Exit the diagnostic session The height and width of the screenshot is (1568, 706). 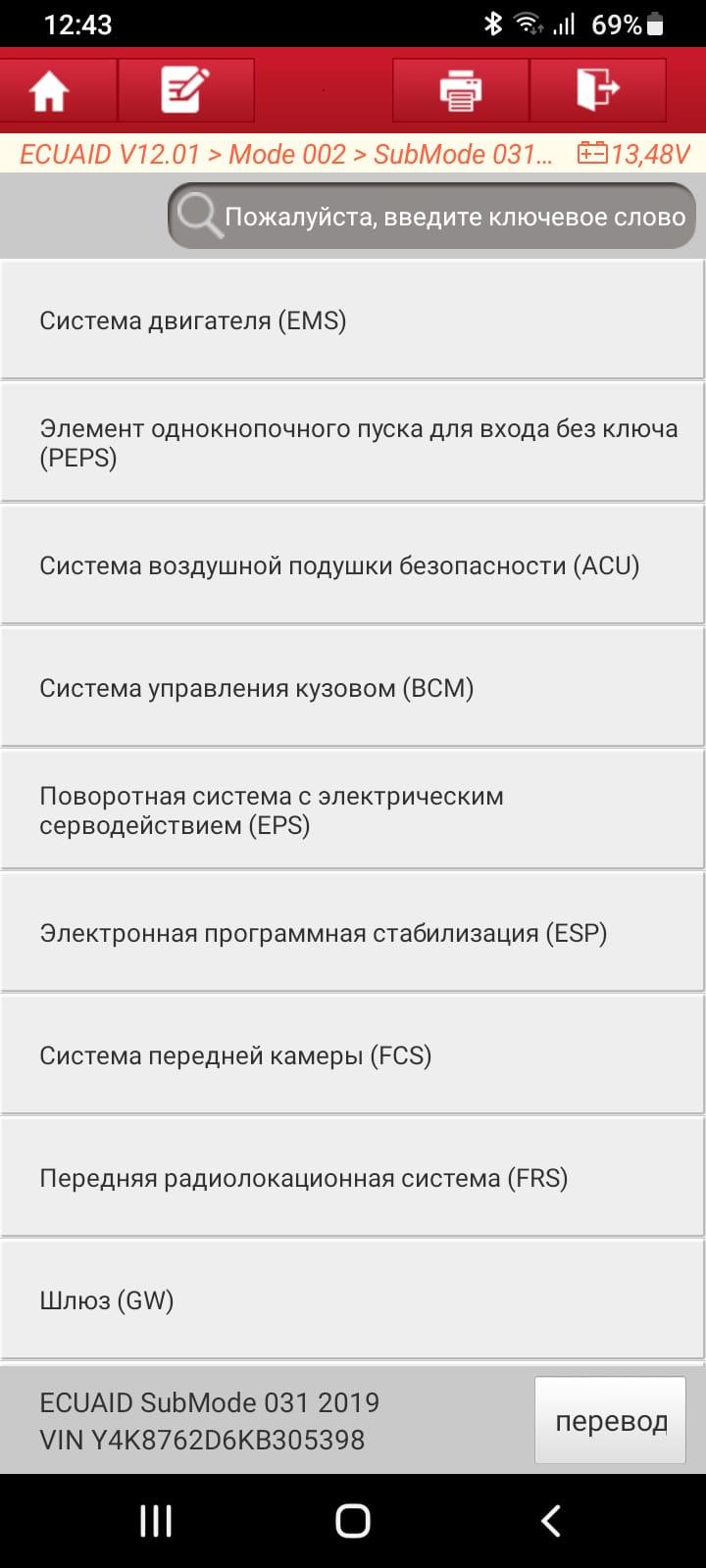click(597, 91)
